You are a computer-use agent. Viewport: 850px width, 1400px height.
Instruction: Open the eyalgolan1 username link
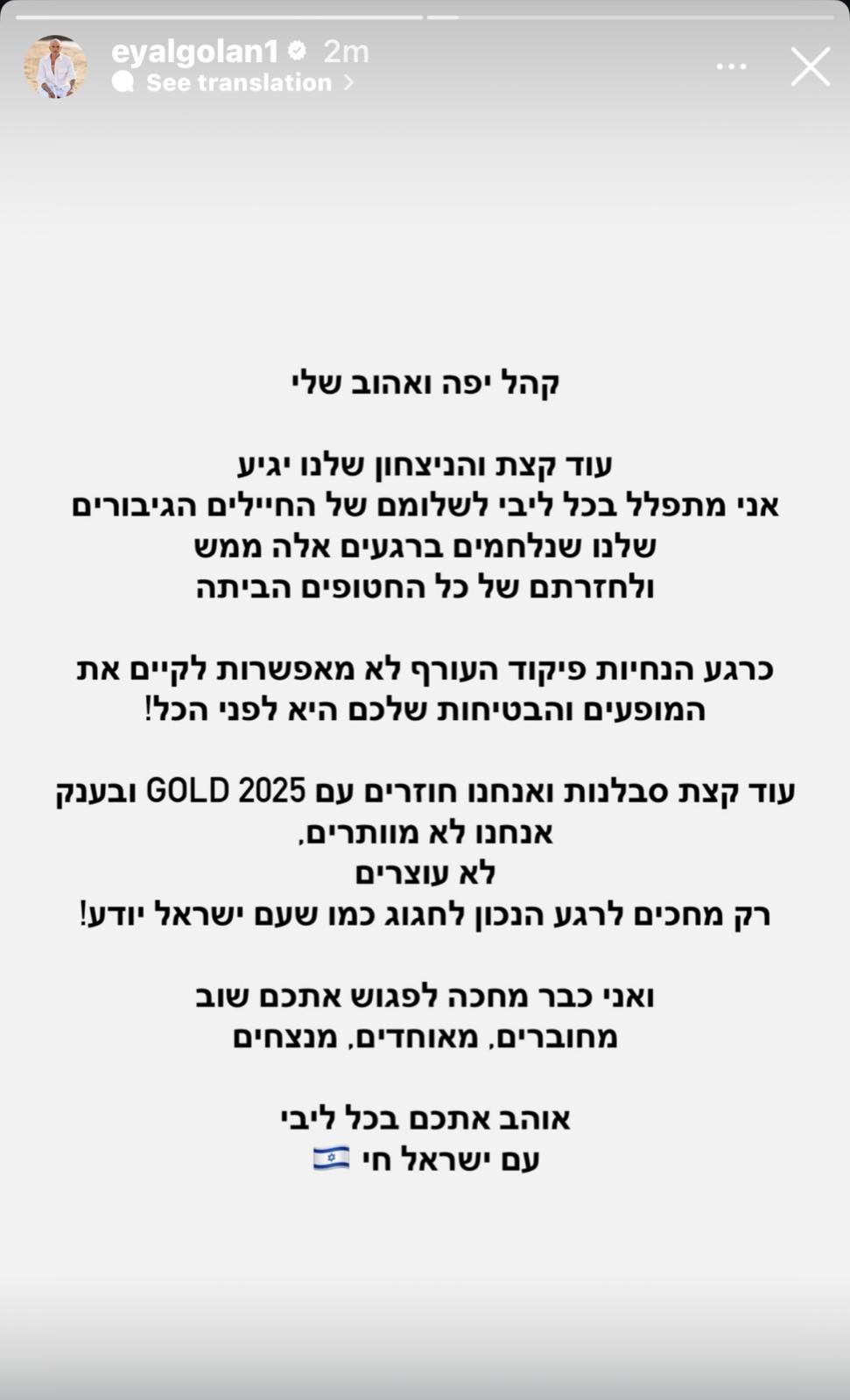click(194, 52)
